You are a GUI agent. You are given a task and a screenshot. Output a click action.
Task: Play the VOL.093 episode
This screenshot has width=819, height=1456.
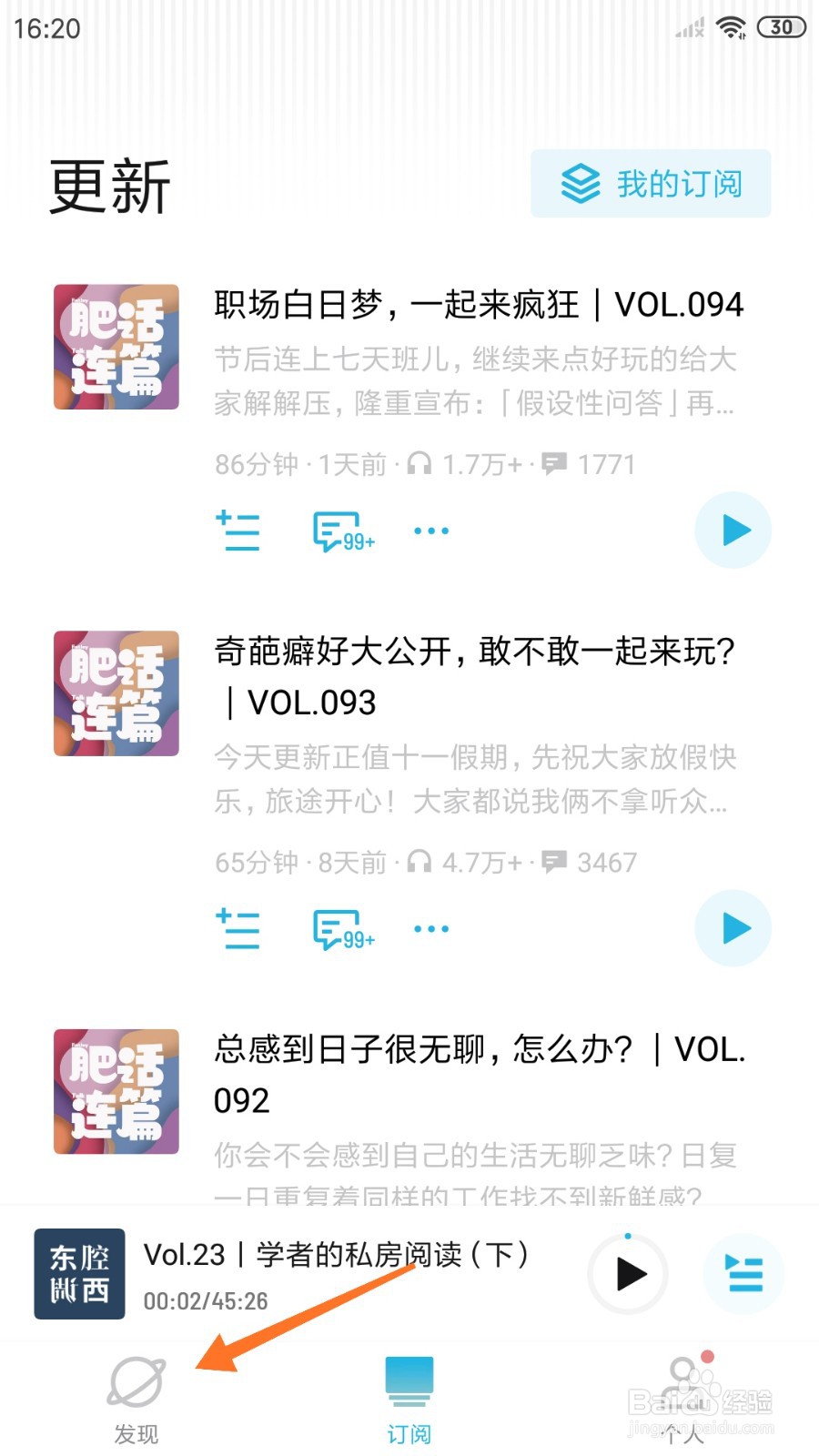[733, 928]
